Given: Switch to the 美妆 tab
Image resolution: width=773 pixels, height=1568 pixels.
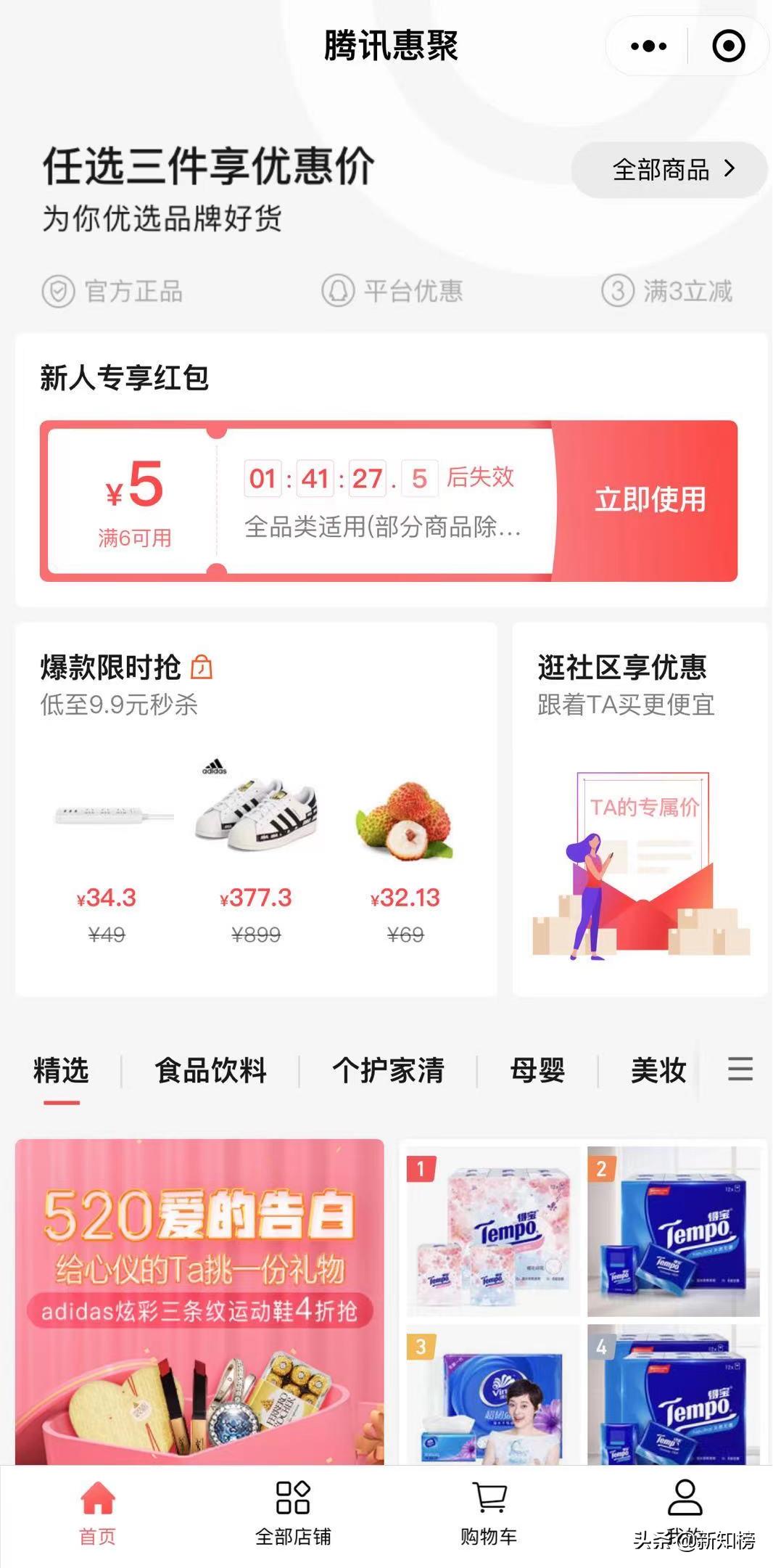Looking at the screenshot, I should [x=657, y=1070].
